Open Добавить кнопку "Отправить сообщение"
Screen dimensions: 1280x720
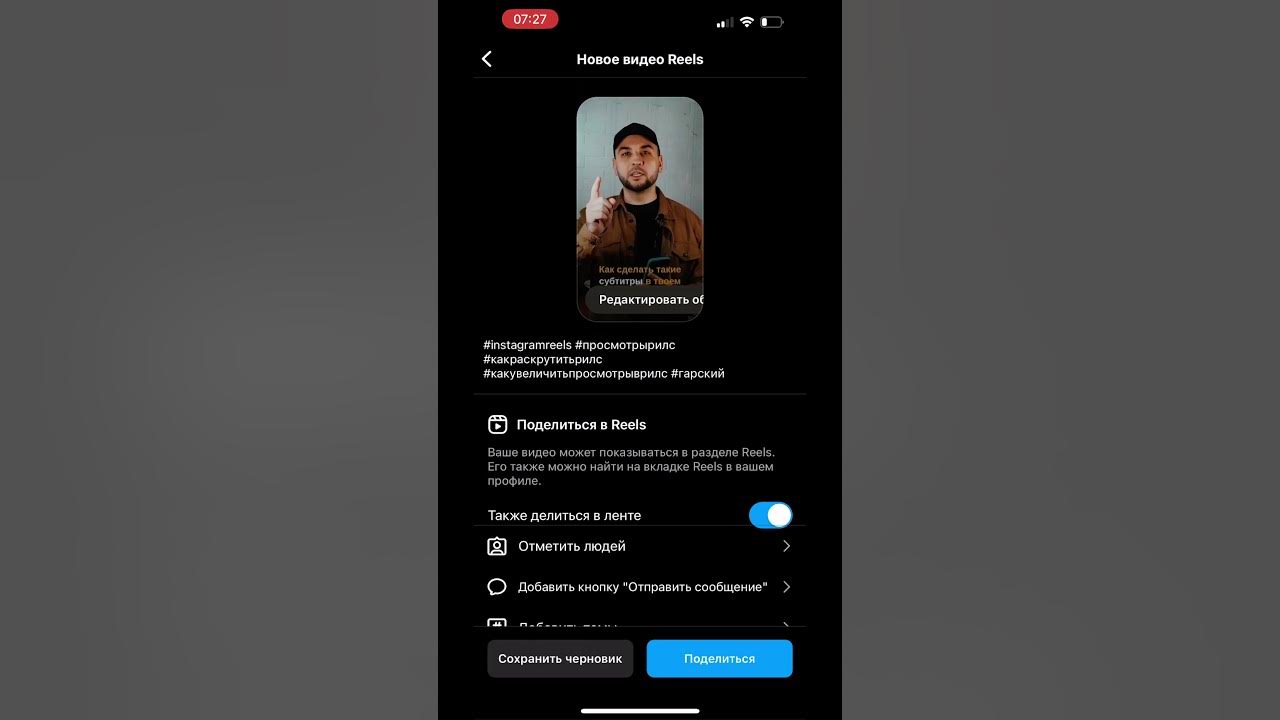coord(640,587)
